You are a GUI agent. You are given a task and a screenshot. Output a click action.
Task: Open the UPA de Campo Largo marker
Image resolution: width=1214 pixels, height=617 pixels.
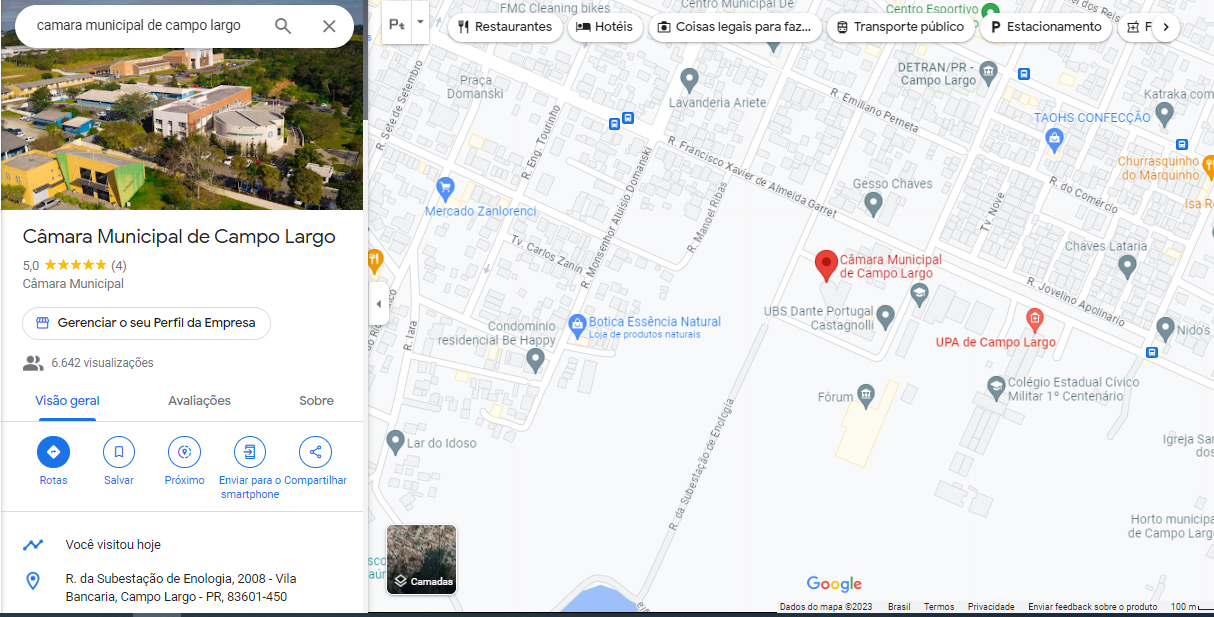coord(1035,320)
